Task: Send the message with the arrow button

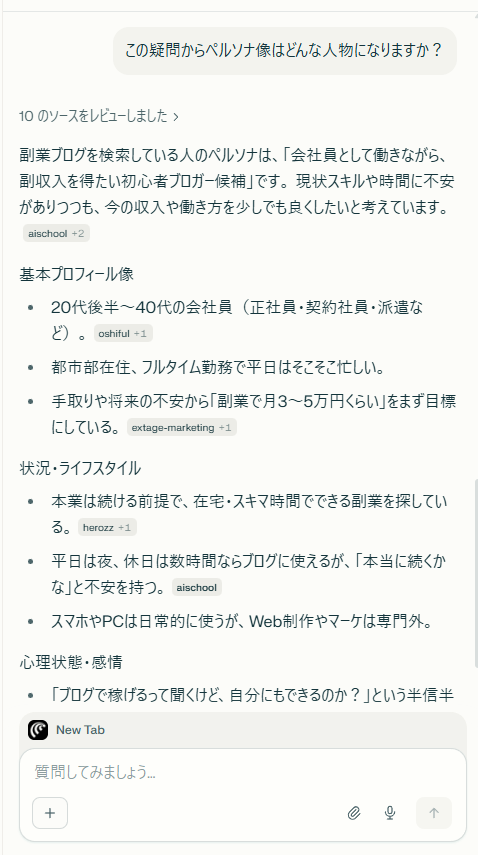Action: [x=434, y=813]
